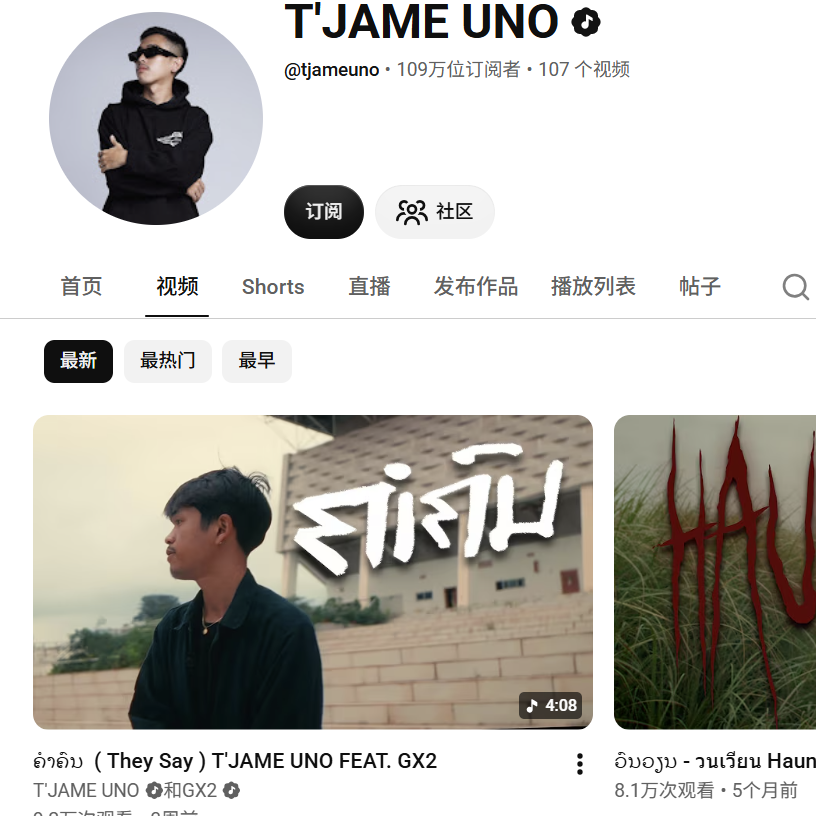Go to the 发布作品 tab
This screenshot has width=816, height=816.
click(x=476, y=287)
